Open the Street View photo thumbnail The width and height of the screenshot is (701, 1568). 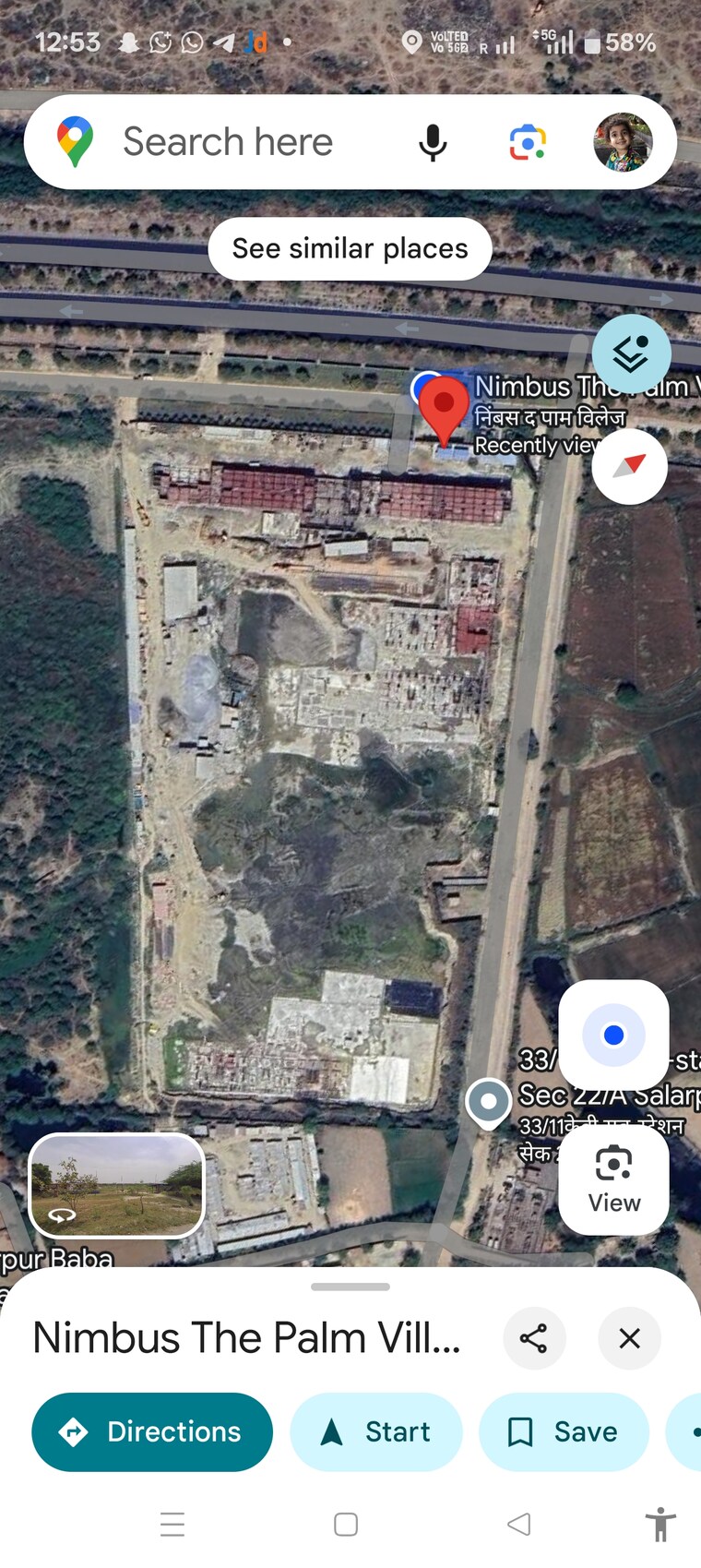[x=116, y=1185]
